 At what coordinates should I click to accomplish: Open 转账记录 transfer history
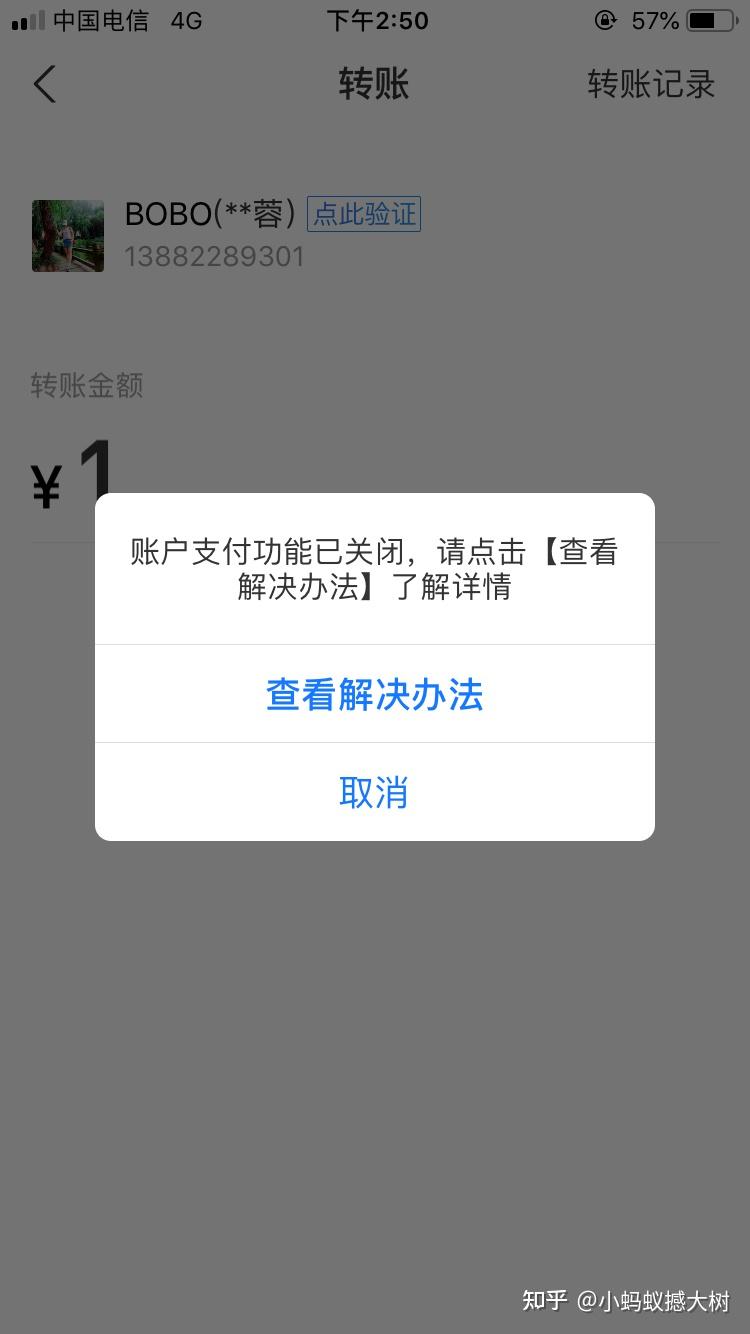[651, 84]
